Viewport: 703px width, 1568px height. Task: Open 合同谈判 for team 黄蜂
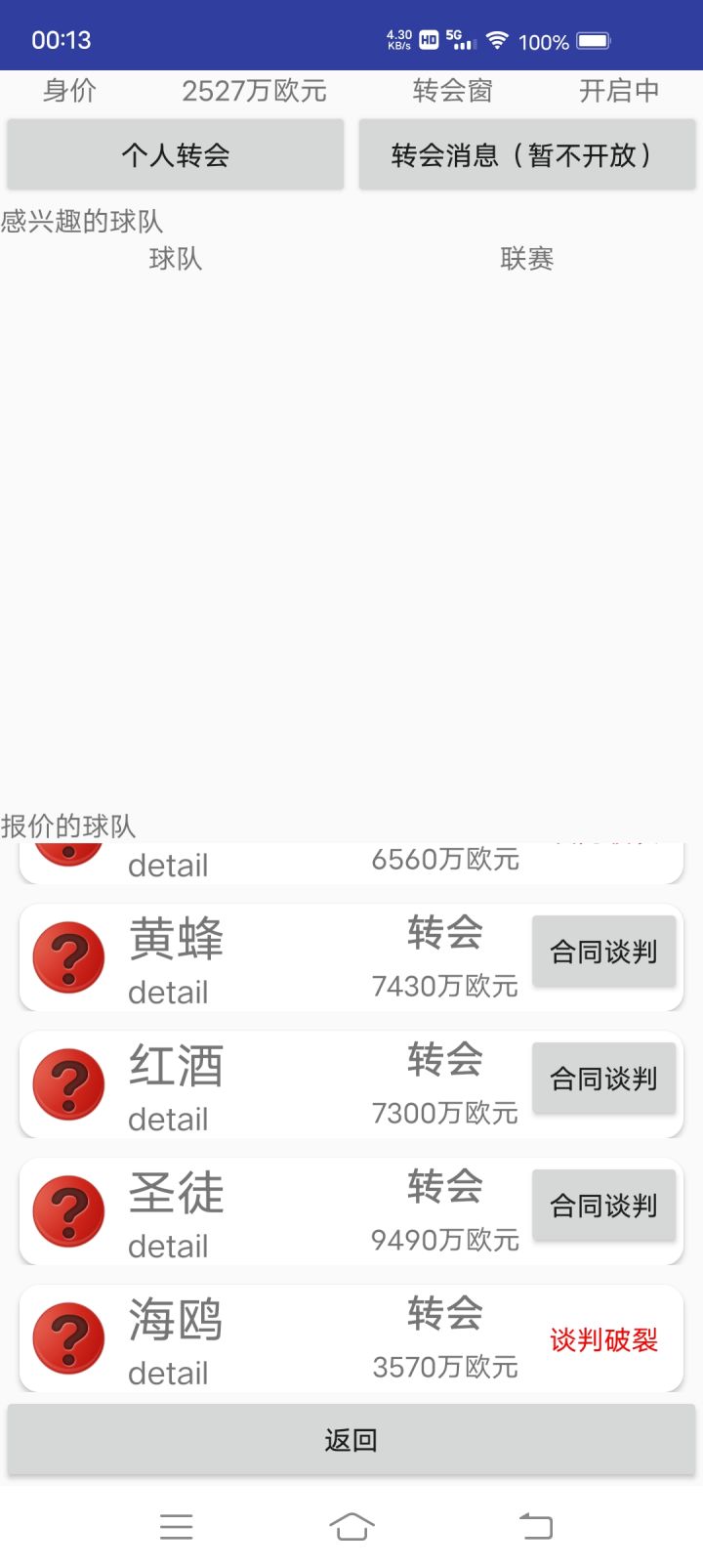603,950
